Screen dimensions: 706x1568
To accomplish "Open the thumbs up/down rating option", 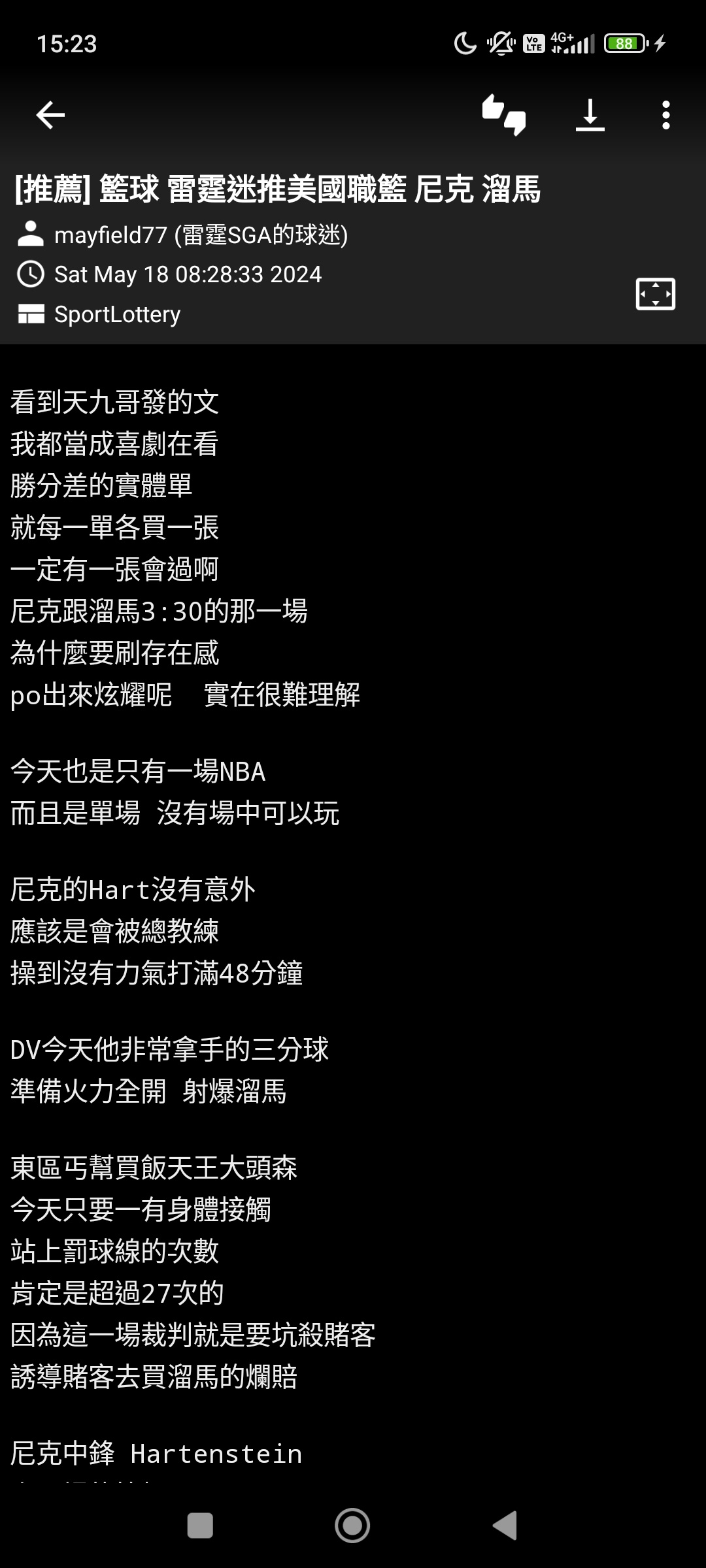I will (504, 115).
